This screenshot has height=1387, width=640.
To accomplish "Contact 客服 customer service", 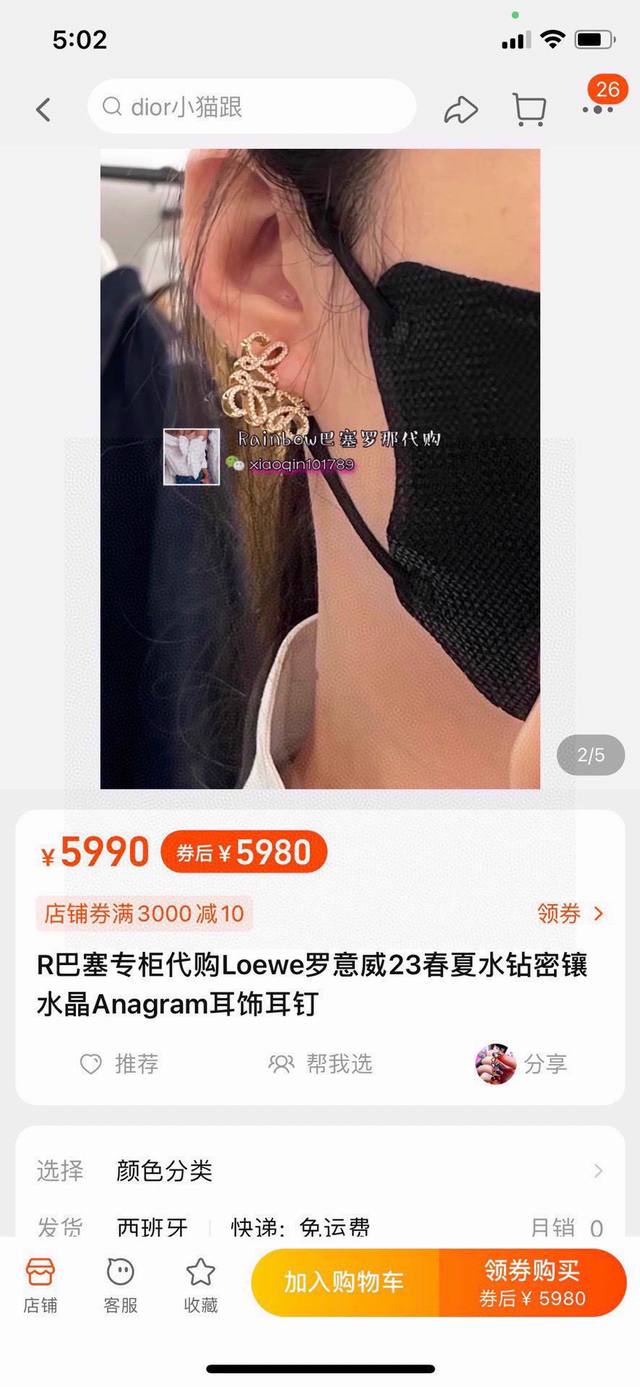I will point(121,1284).
